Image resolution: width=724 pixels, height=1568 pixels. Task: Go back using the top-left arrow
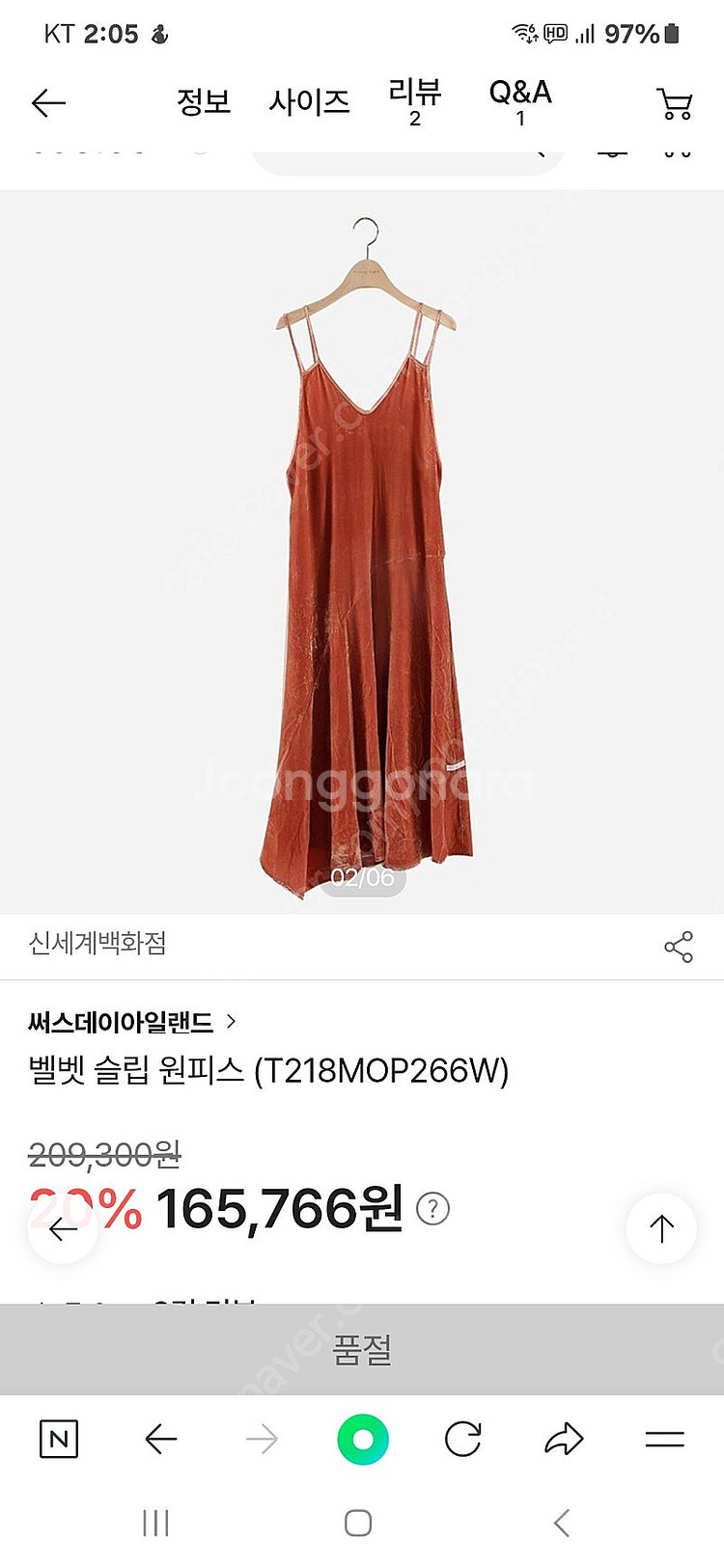coord(48,103)
